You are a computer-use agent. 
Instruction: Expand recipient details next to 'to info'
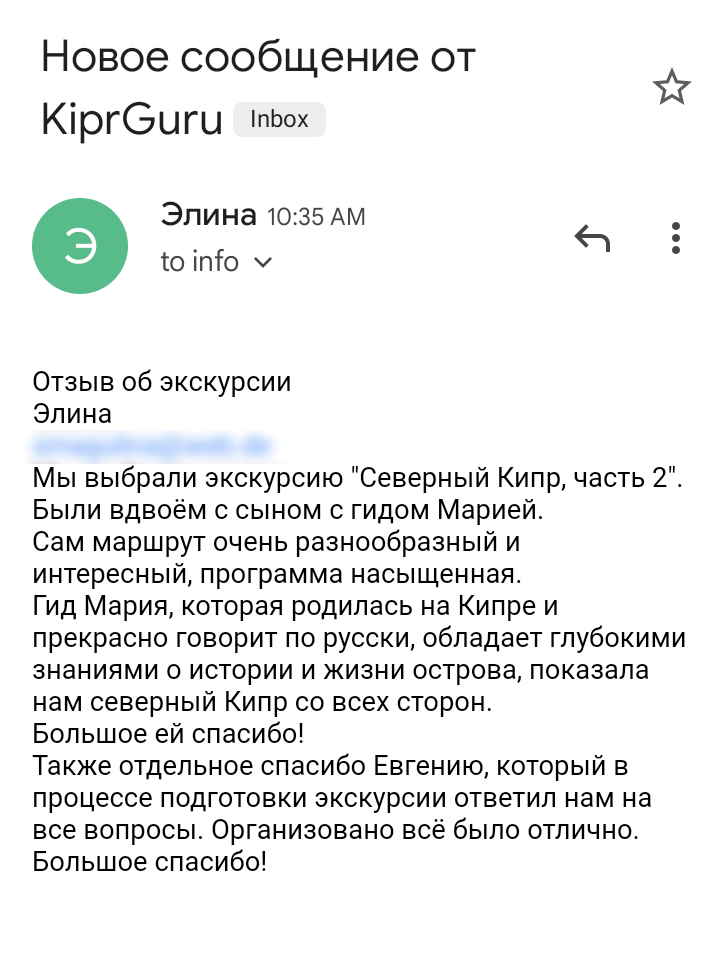264,263
